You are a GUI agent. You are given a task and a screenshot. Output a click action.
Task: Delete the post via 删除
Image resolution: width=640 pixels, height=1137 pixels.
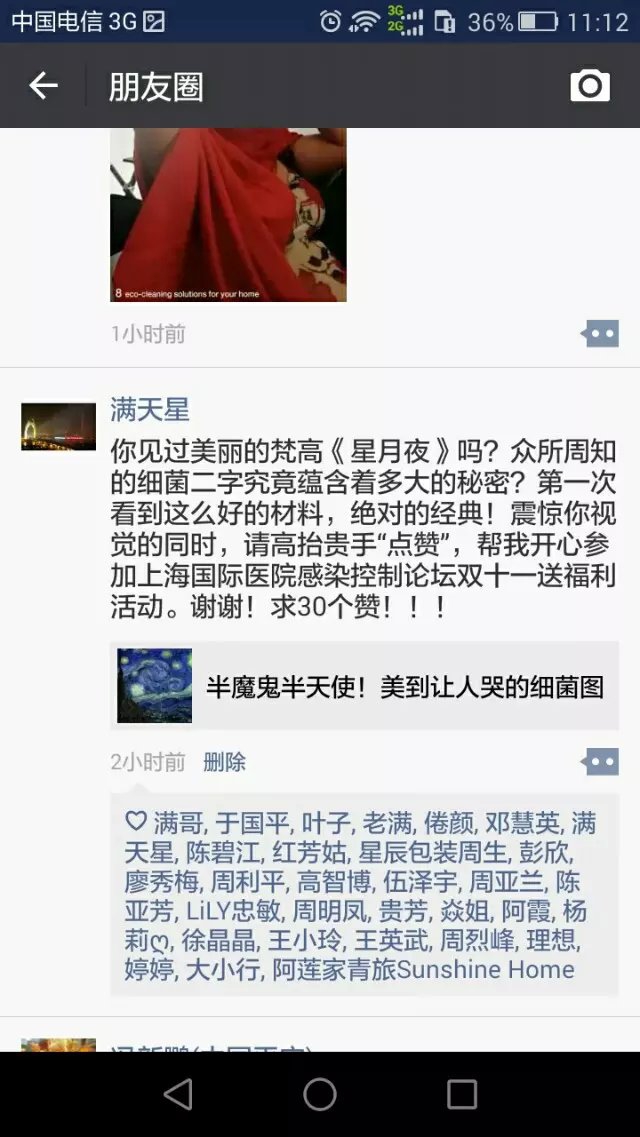pos(224,762)
